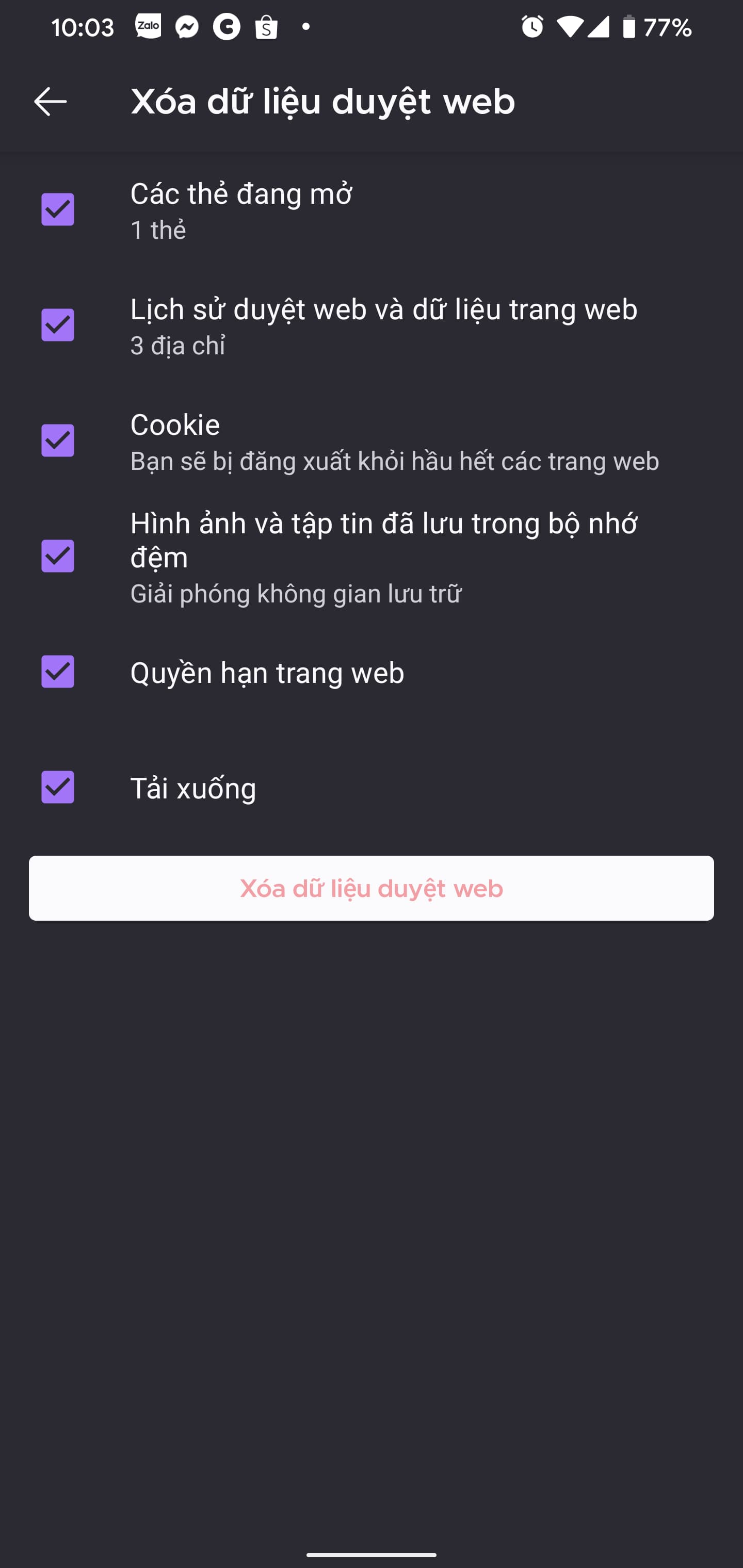Disable the Tải xuống checkbox

tap(58, 787)
